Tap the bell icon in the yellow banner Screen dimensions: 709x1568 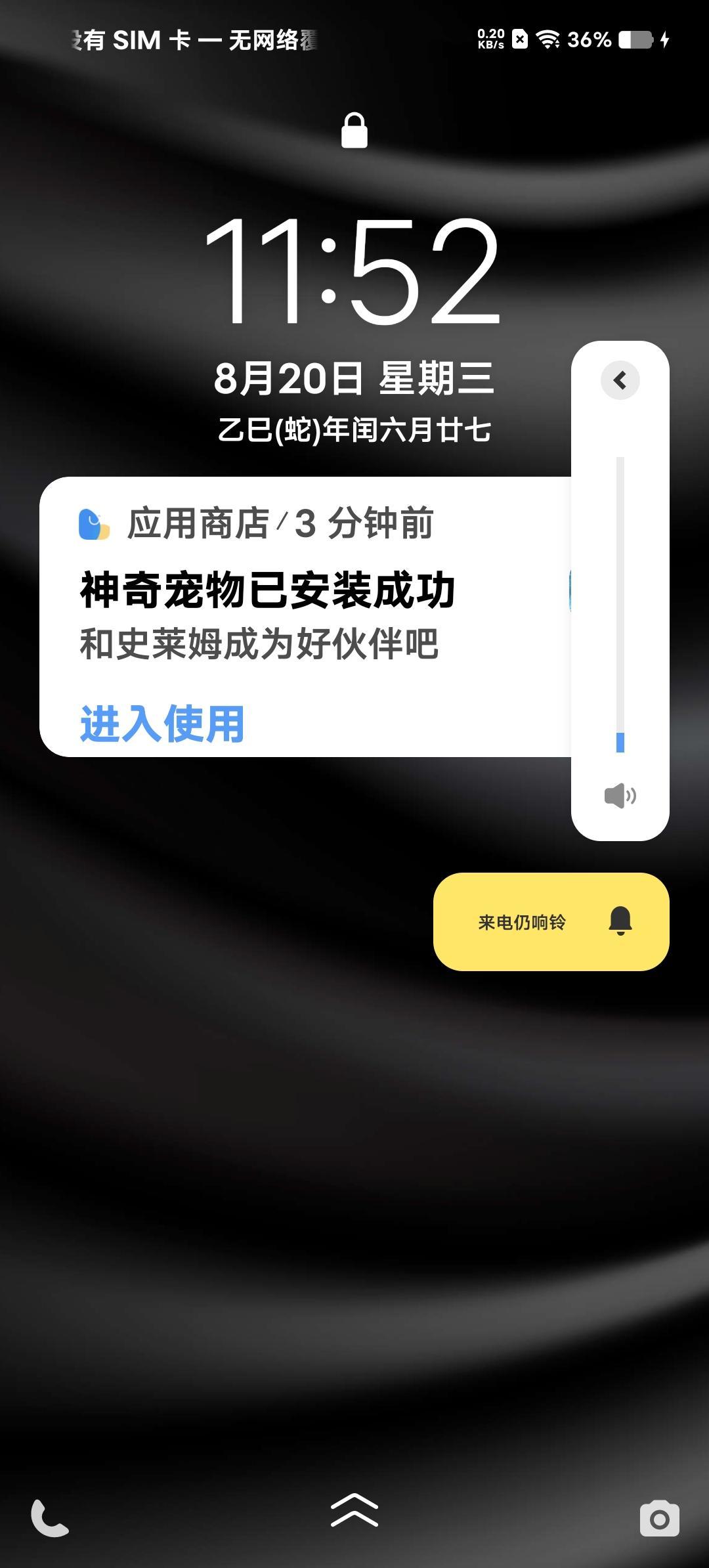620,922
